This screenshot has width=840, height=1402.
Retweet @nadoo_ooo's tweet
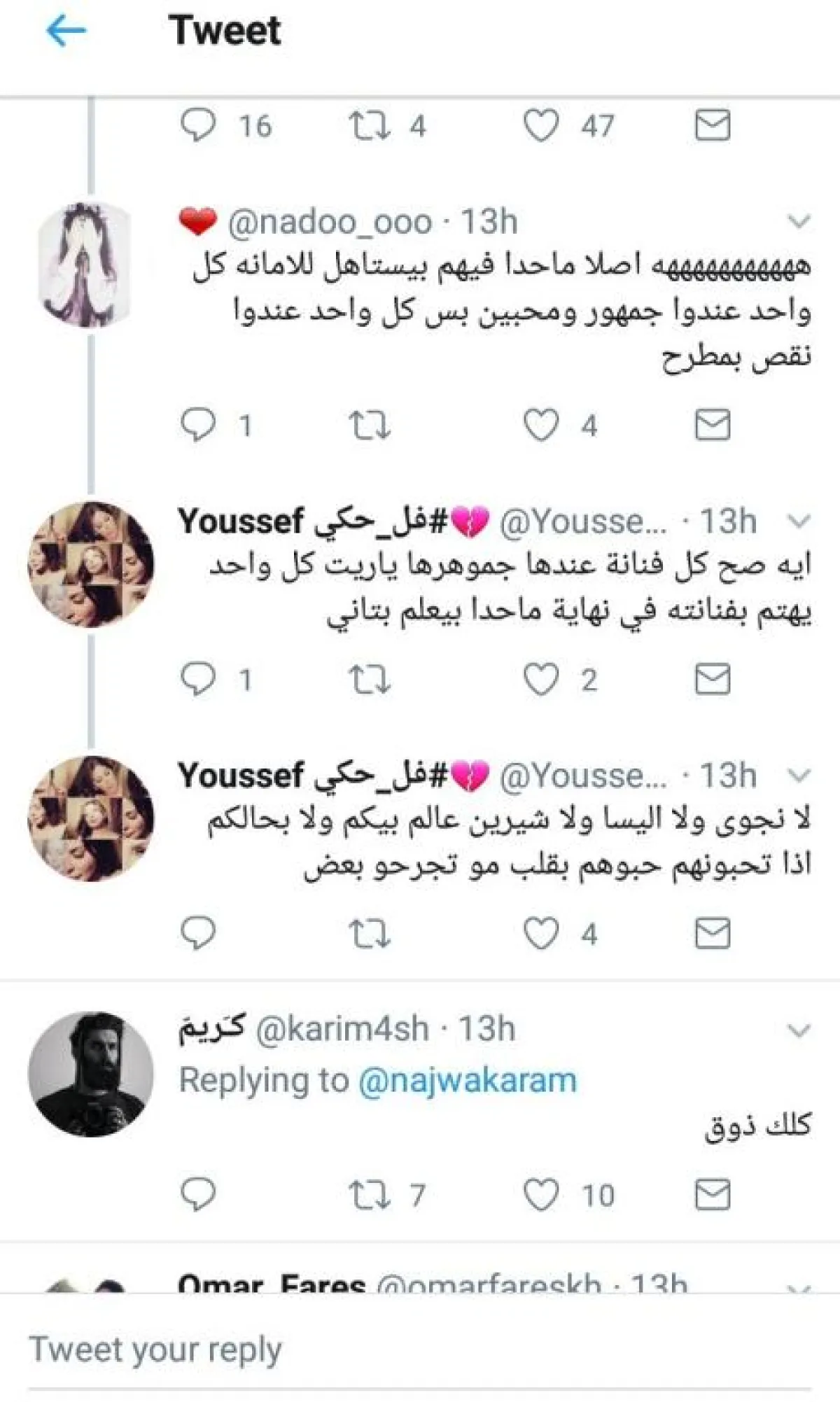pyautogui.click(x=369, y=425)
